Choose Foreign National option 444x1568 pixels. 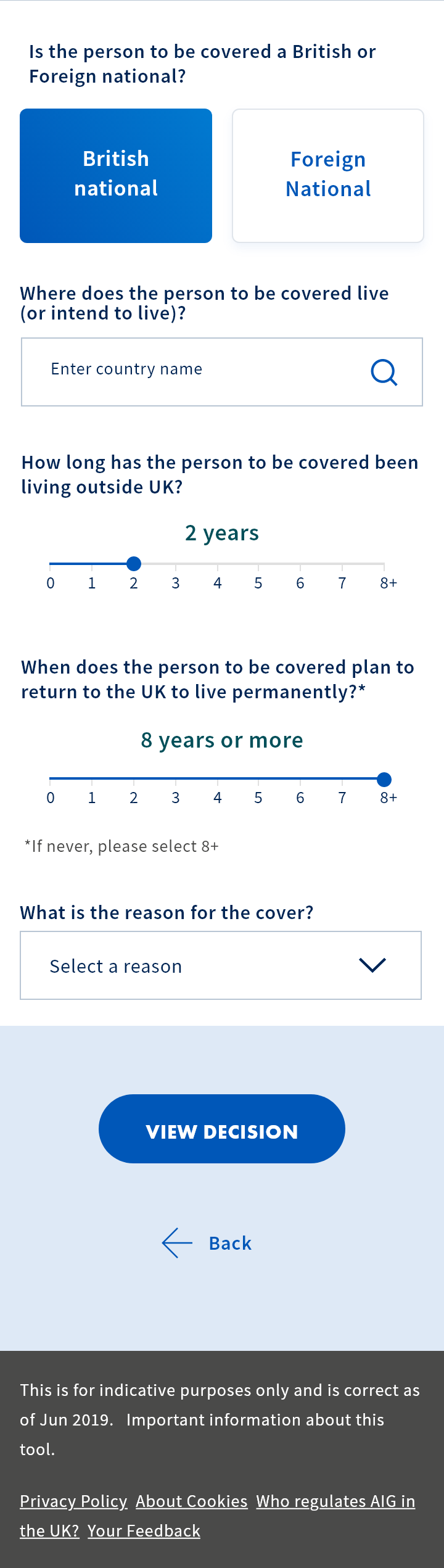tap(327, 175)
